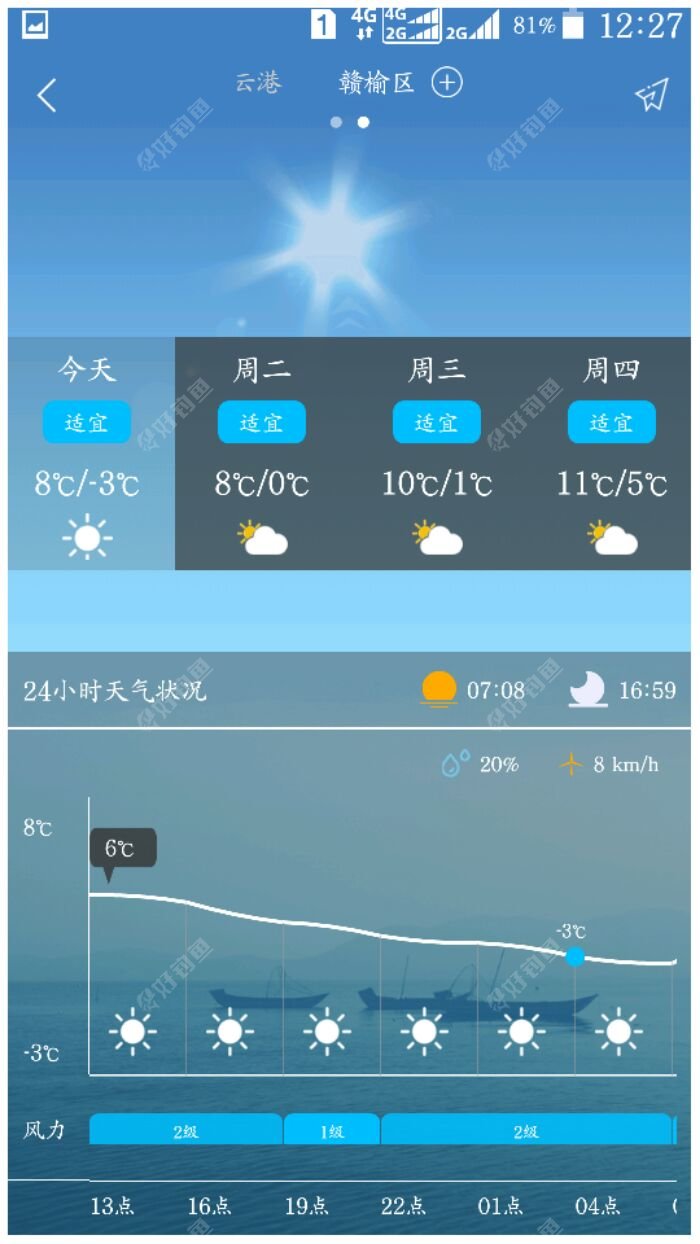
Task: Share the weather via paper plane icon
Action: pos(651,95)
